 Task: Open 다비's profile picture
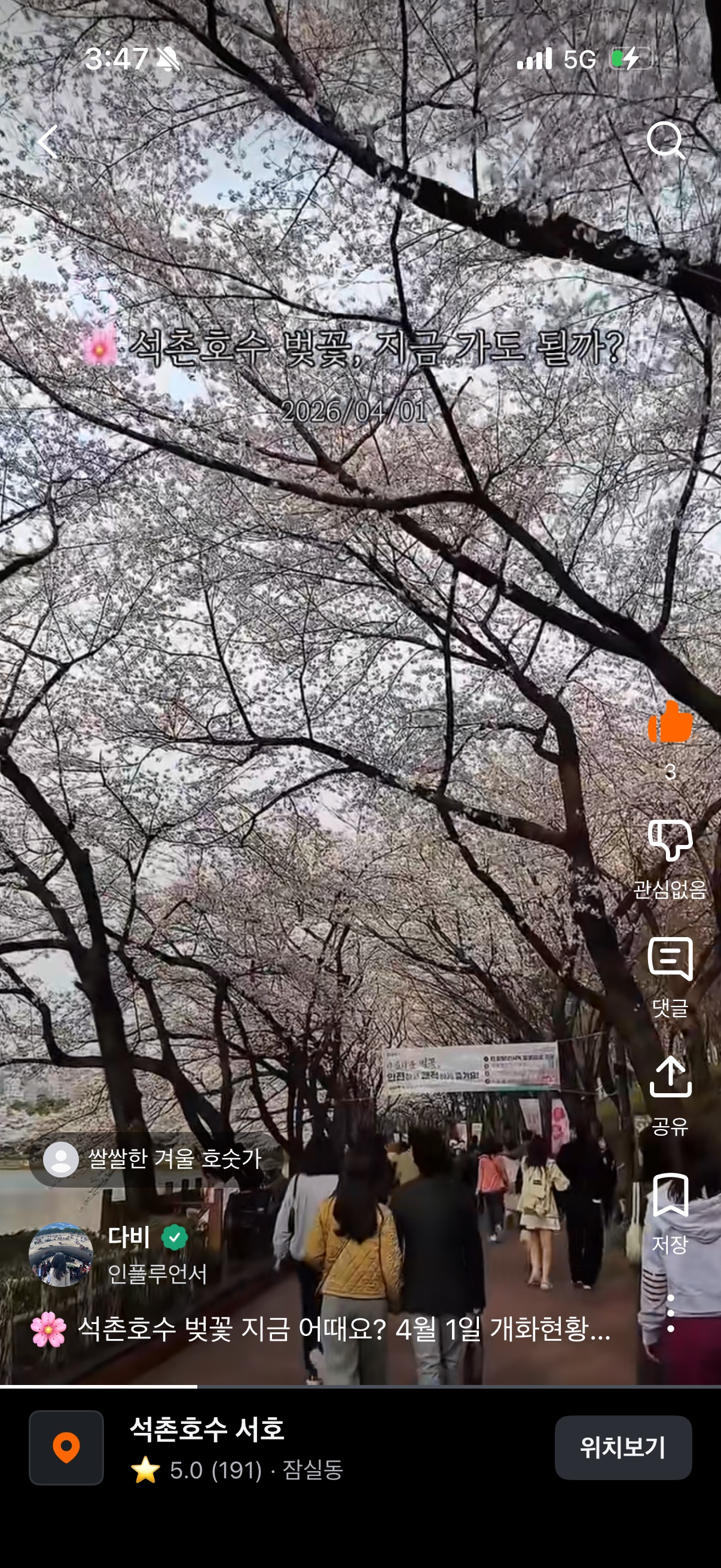coord(60,1255)
